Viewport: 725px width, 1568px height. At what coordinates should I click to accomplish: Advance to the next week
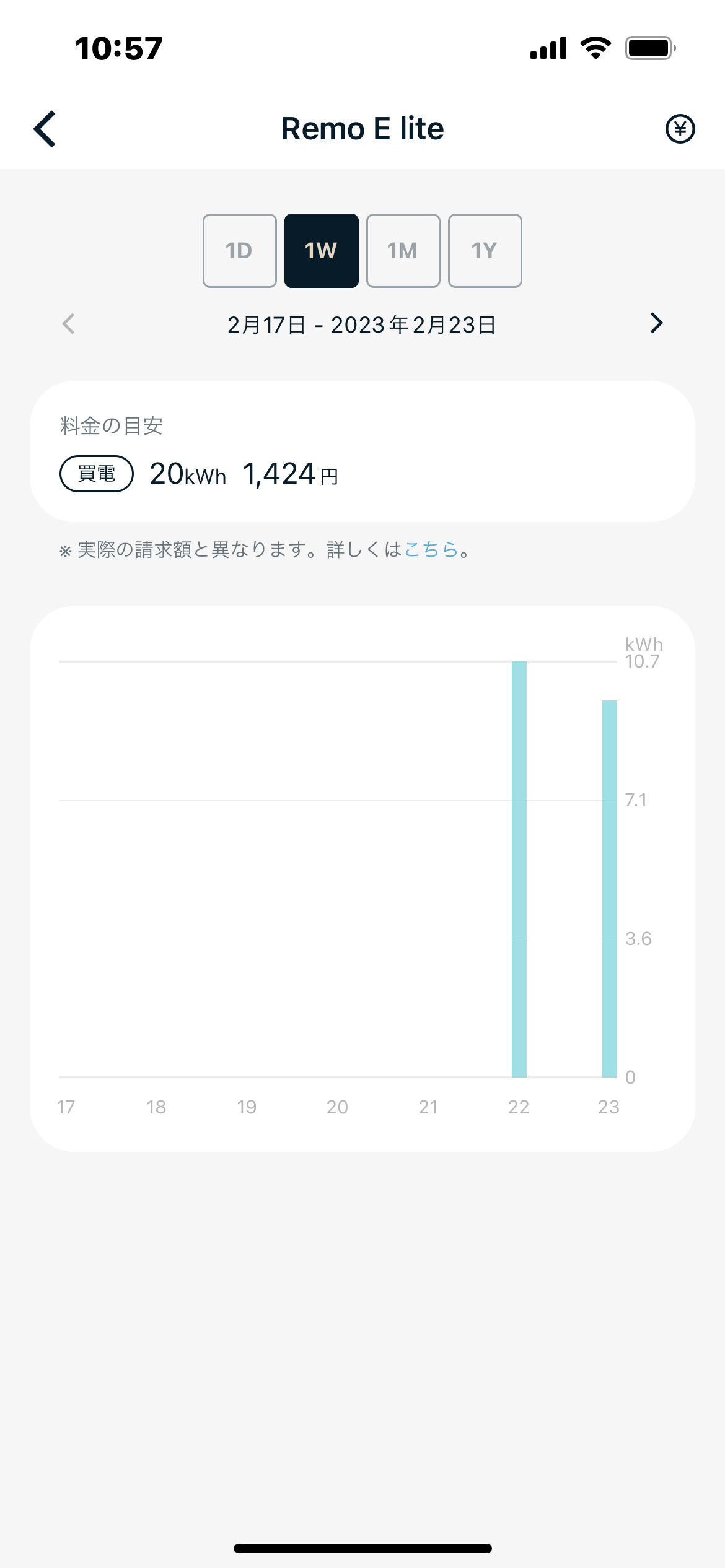coord(656,323)
